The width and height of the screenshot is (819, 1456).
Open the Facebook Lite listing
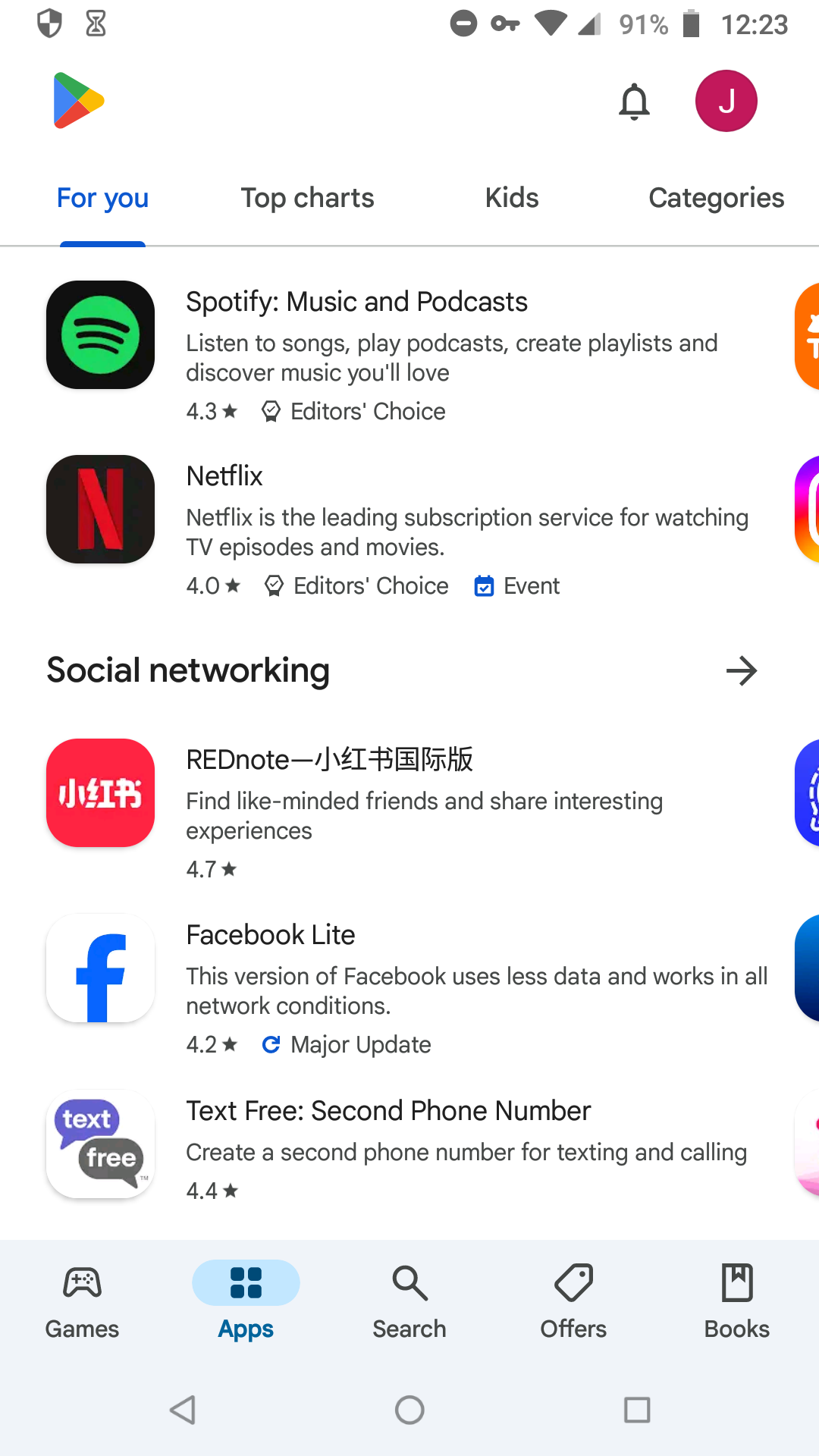[x=402, y=986]
